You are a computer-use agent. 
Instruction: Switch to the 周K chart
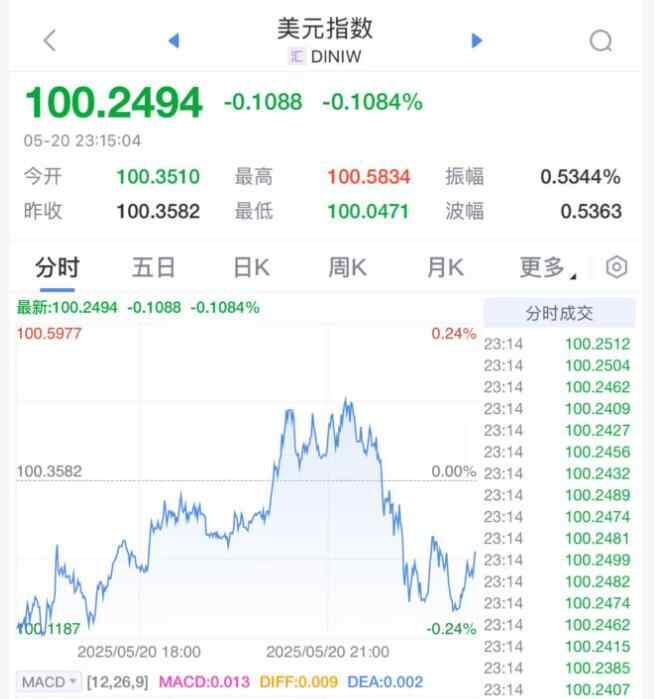point(348,267)
